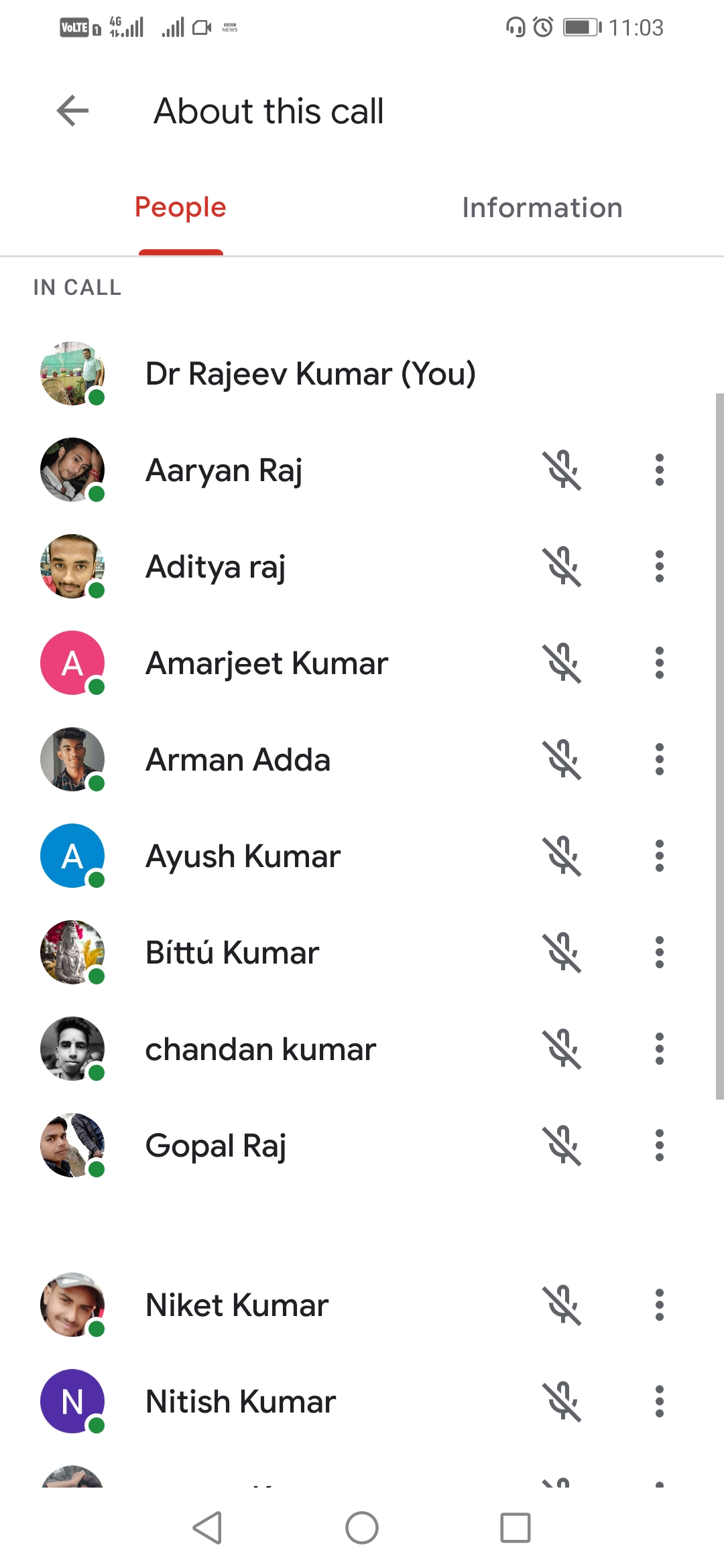Open recent apps from navigation bar
Viewport: 724px width, 1568px height.
(516, 1528)
